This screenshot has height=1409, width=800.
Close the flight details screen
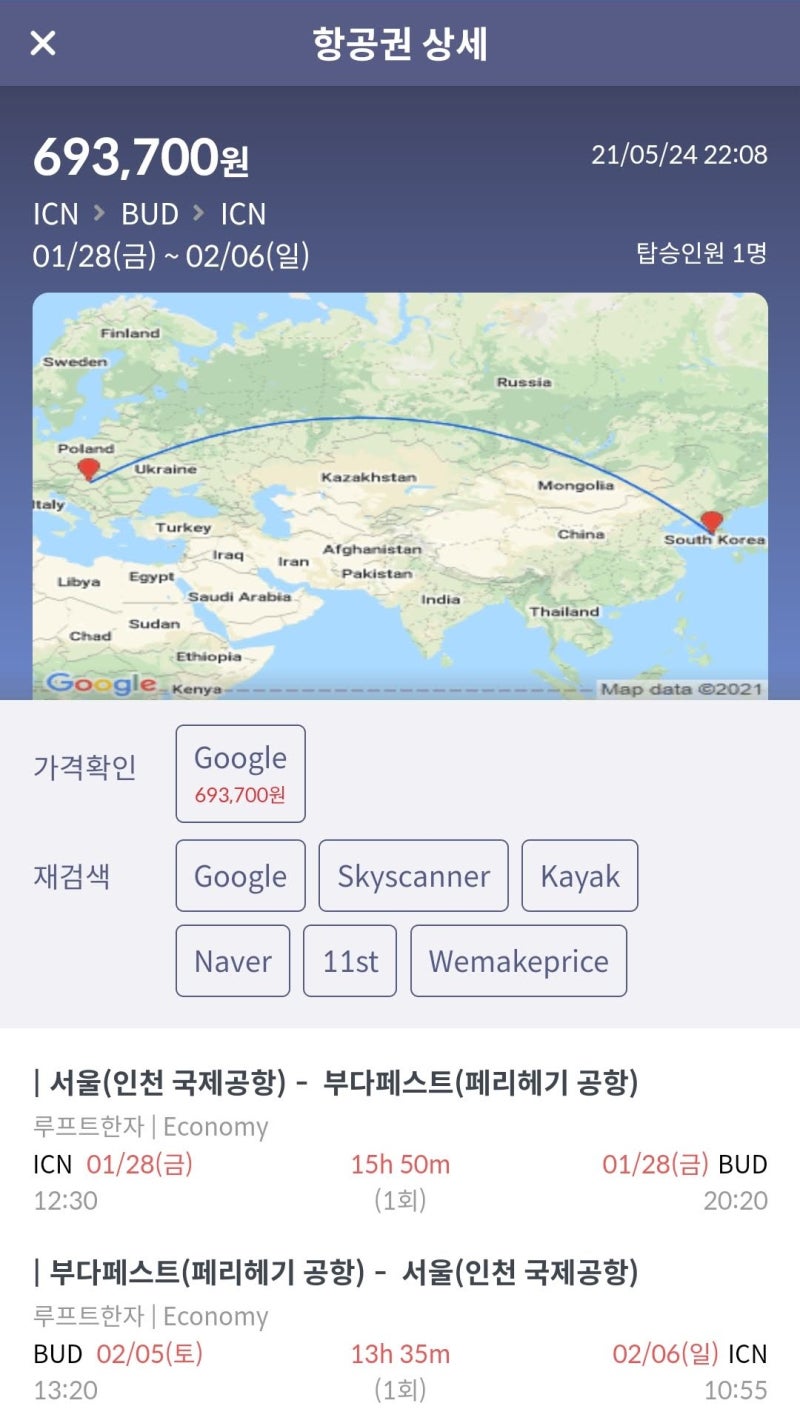43,43
